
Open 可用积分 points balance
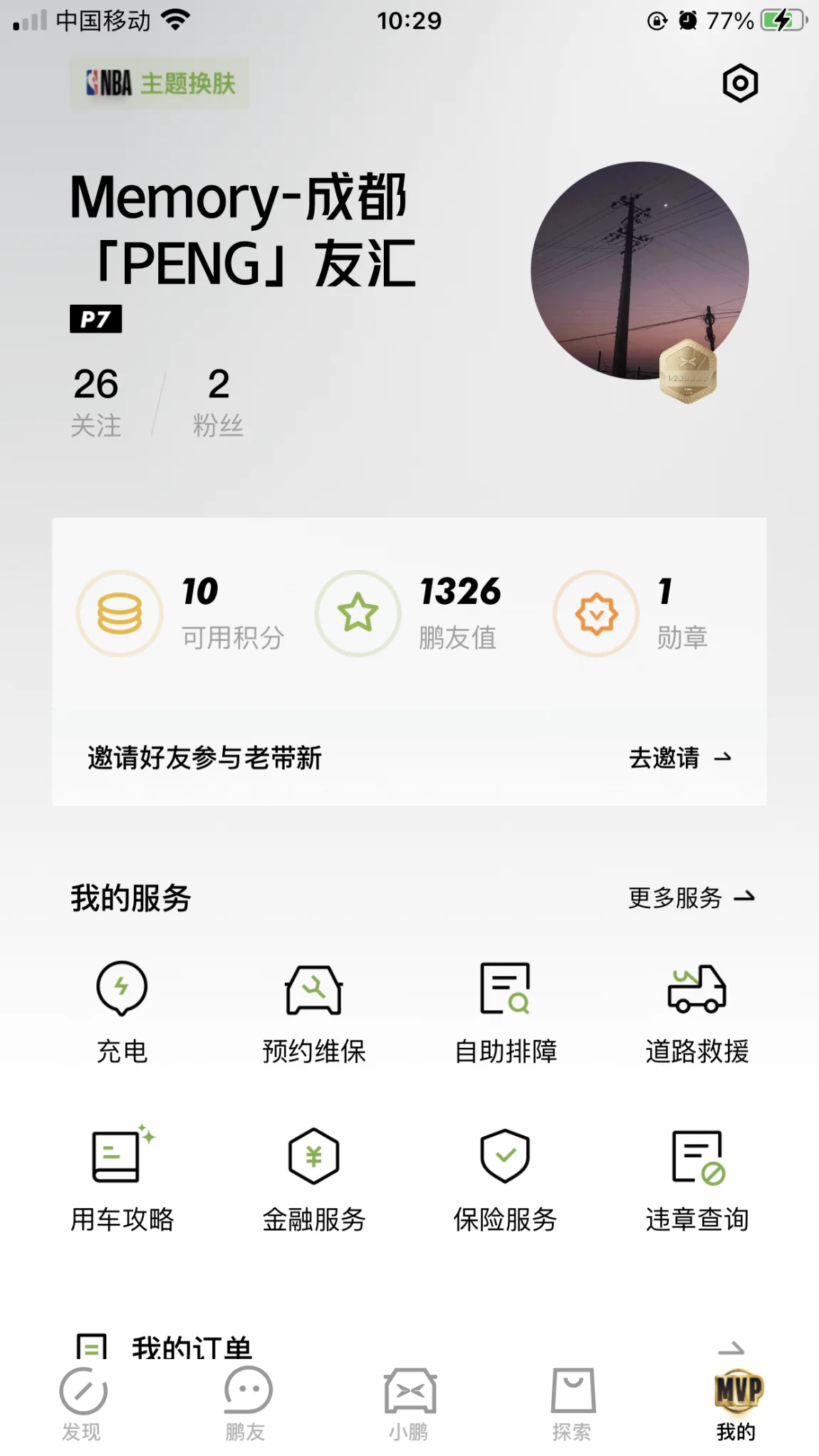pyautogui.click(x=181, y=613)
